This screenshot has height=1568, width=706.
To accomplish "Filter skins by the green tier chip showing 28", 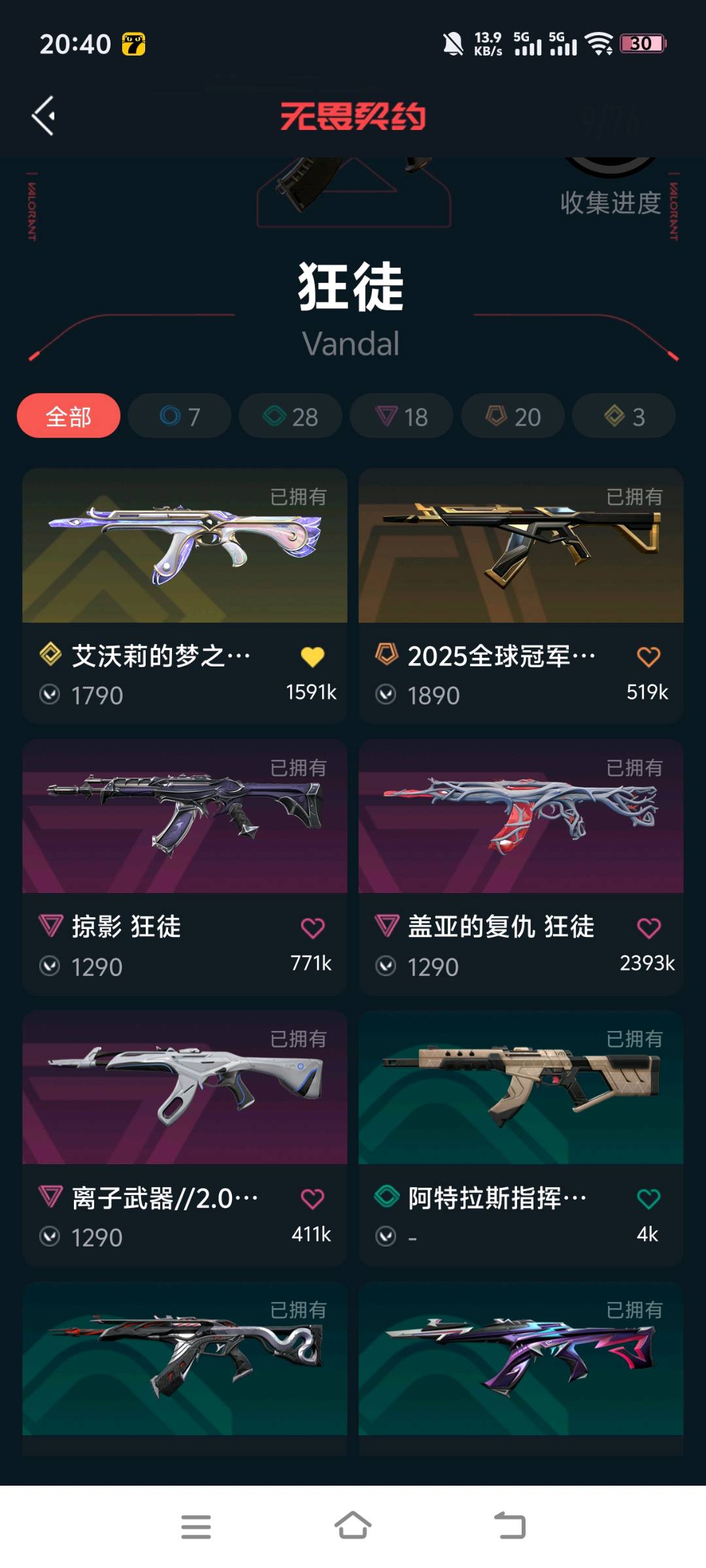I will tap(290, 416).
